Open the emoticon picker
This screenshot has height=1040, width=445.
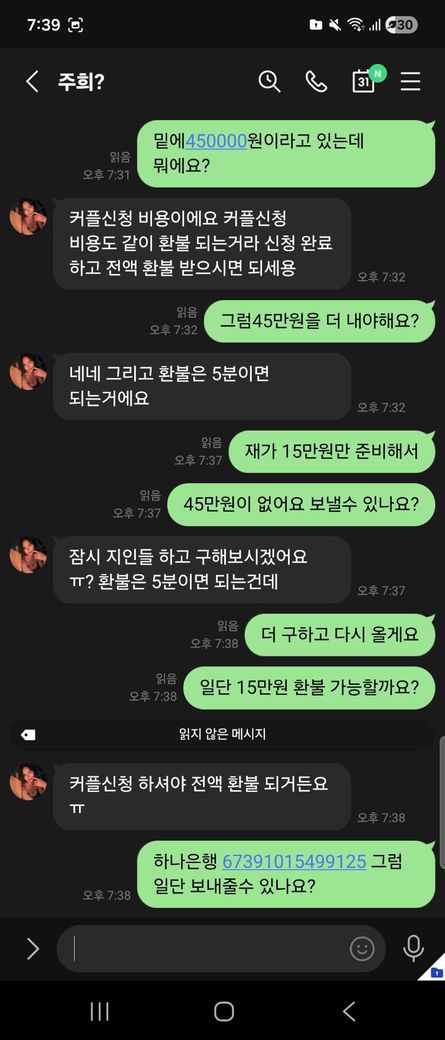pyautogui.click(x=362, y=948)
